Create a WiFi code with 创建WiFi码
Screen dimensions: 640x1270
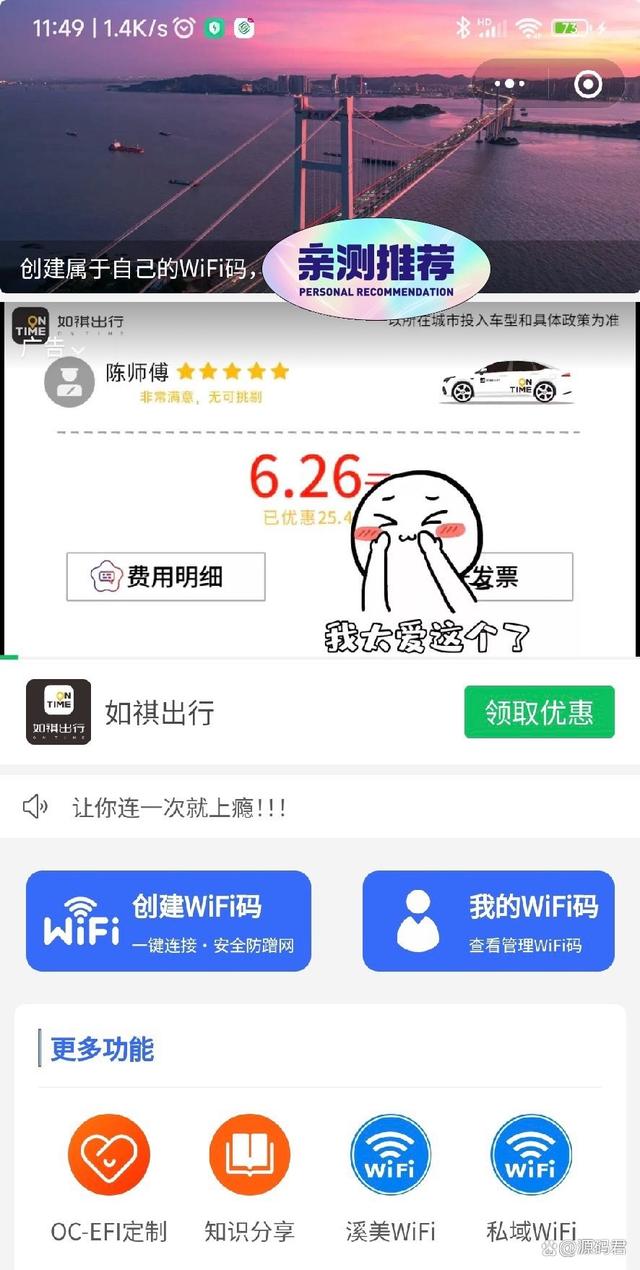pos(168,921)
